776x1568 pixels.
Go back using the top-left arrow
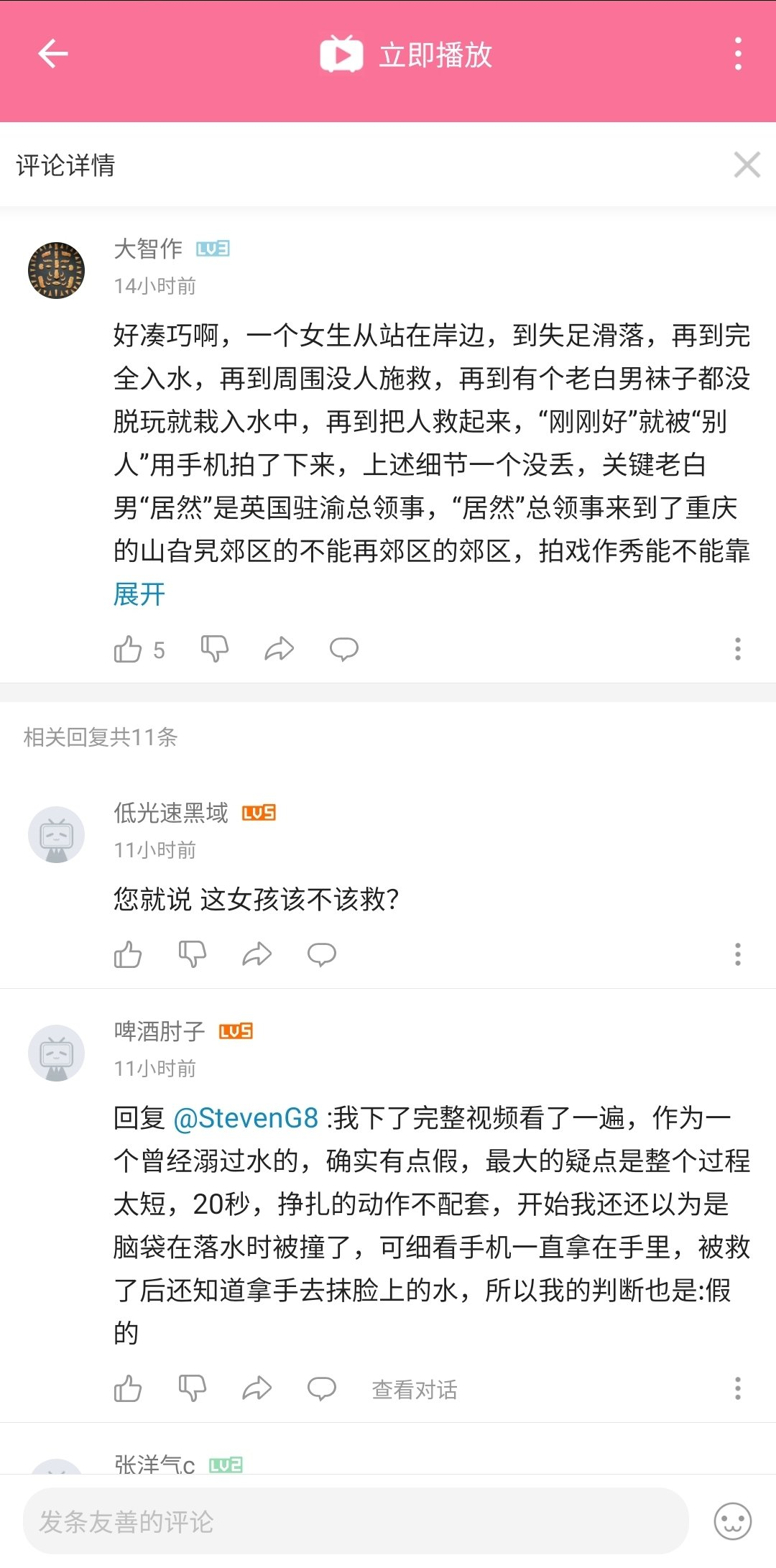click(52, 54)
